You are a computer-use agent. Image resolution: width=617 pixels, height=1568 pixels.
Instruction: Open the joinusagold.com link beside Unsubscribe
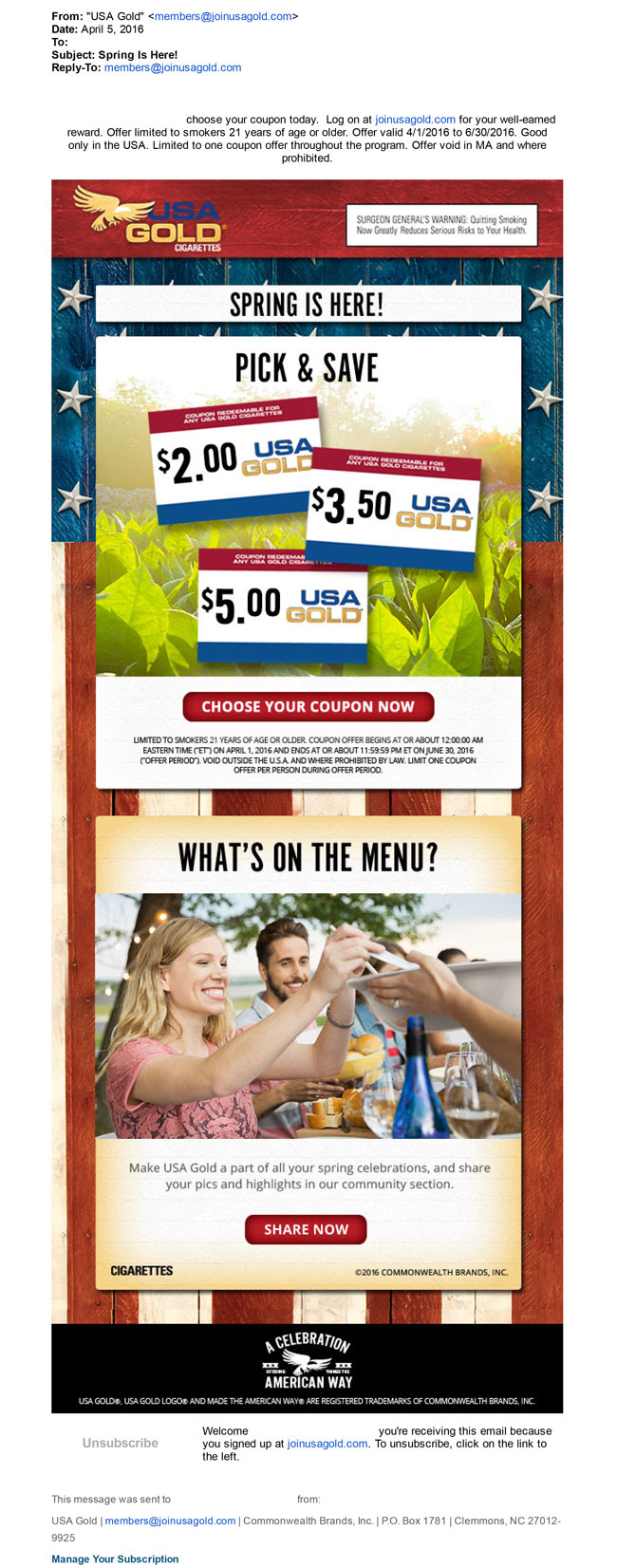coord(327,1444)
